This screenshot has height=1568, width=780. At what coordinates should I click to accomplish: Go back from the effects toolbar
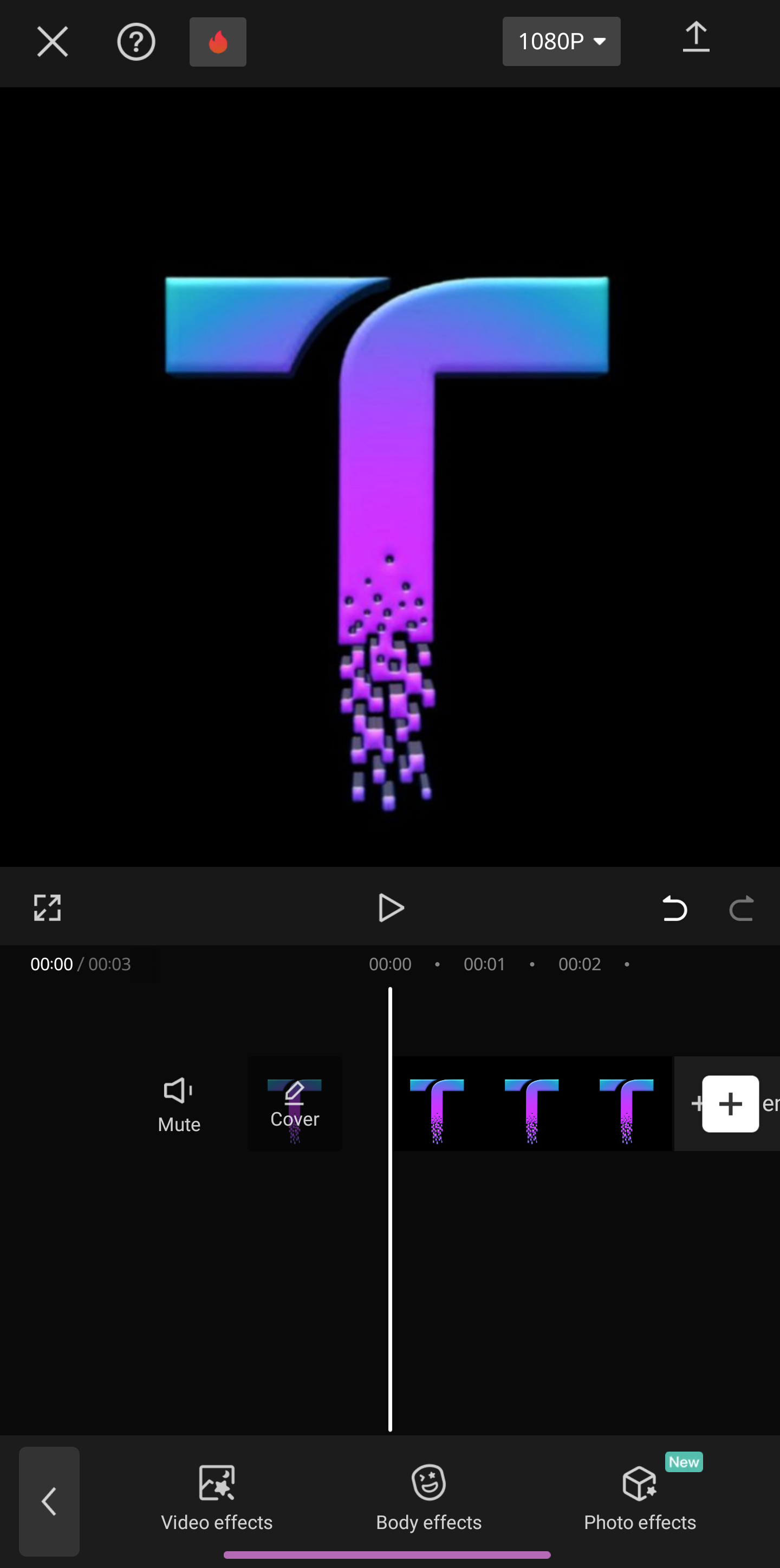click(49, 1501)
